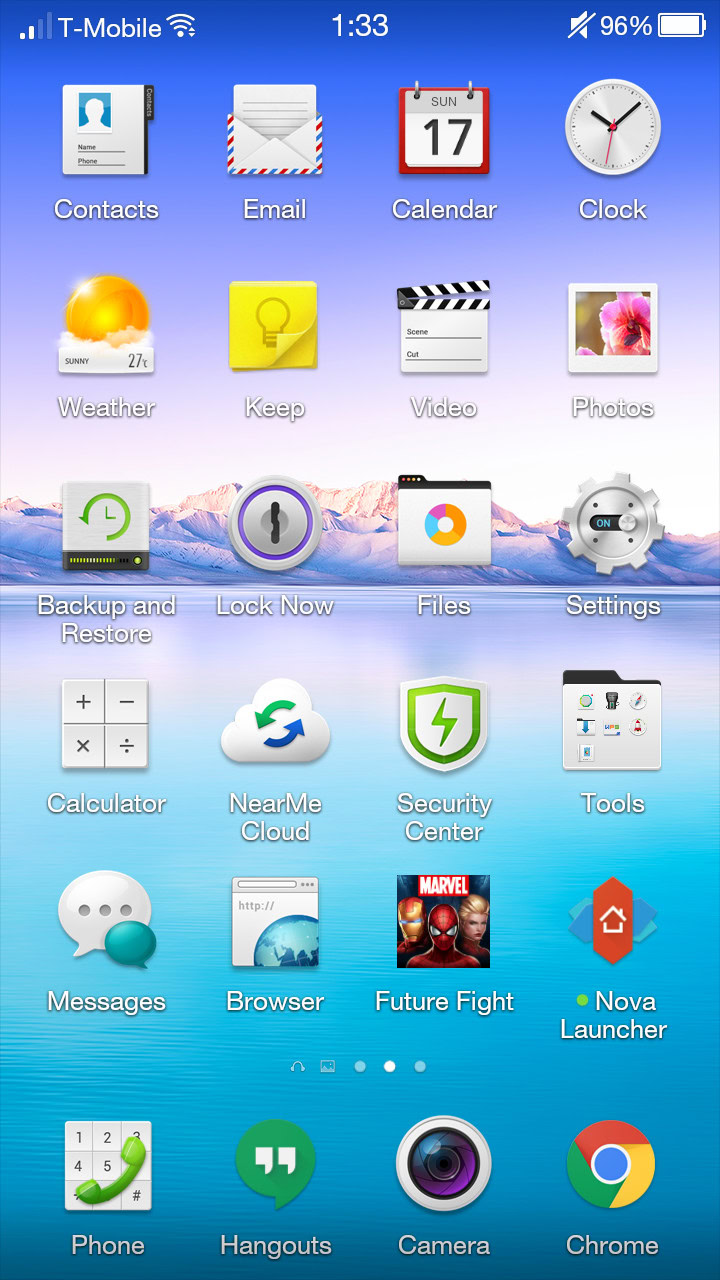Open Settings
This screenshot has height=1280, width=720.
click(612, 523)
